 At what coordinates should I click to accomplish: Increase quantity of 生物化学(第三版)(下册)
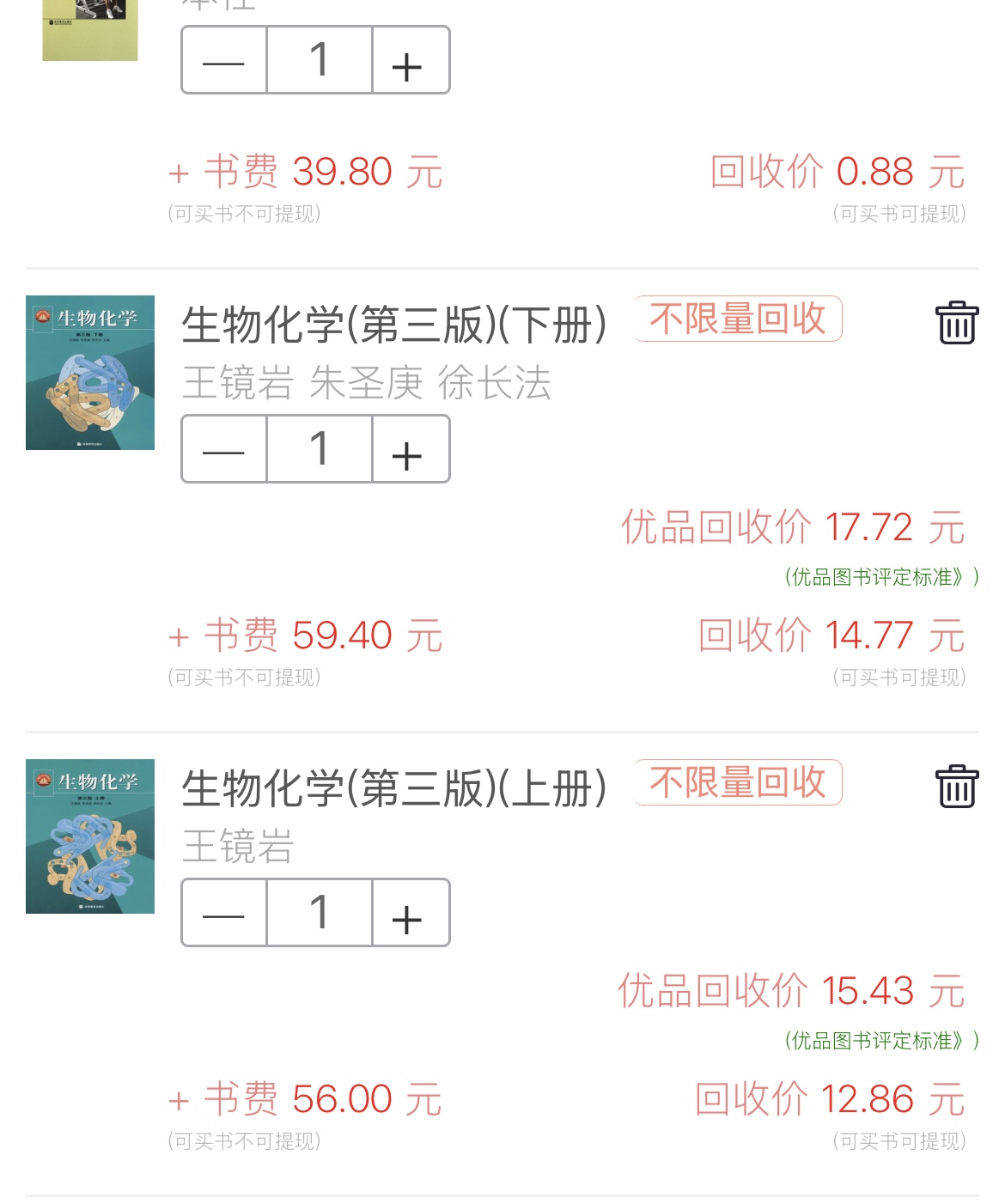pos(408,450)
